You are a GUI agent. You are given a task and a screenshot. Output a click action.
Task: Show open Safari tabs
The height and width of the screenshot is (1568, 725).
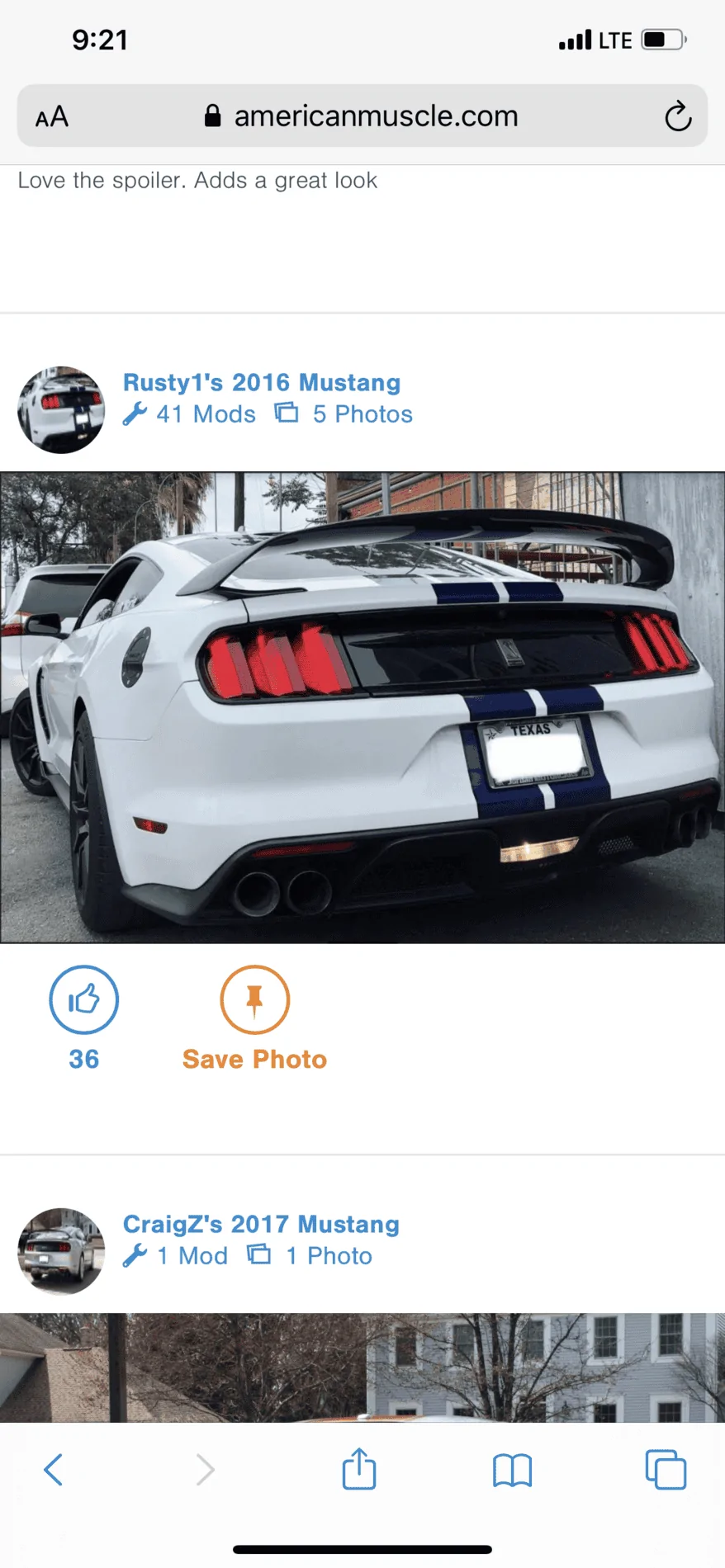coord(666,1470)
